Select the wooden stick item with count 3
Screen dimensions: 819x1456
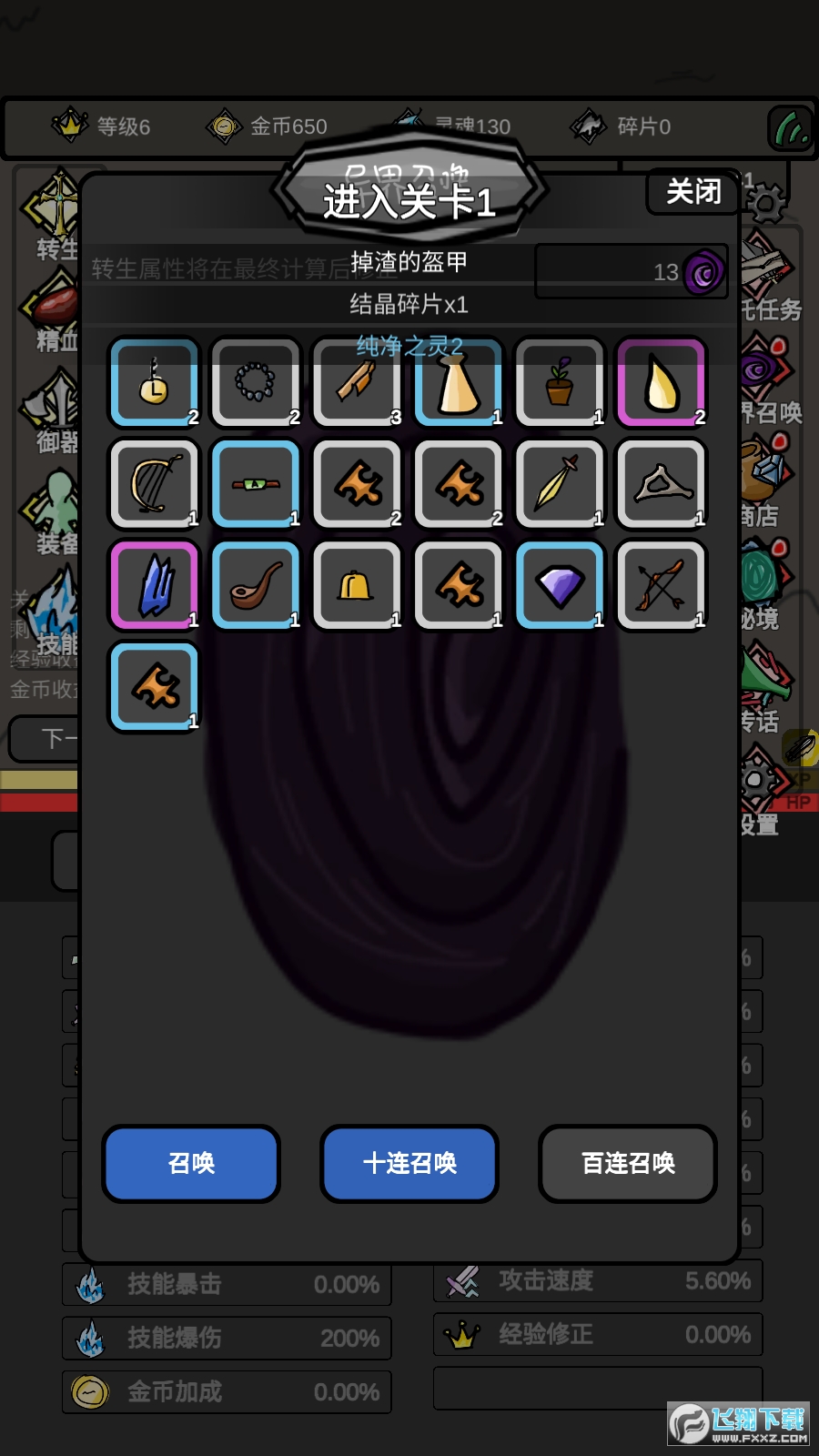pyautogui.click(x=357, y=382)
